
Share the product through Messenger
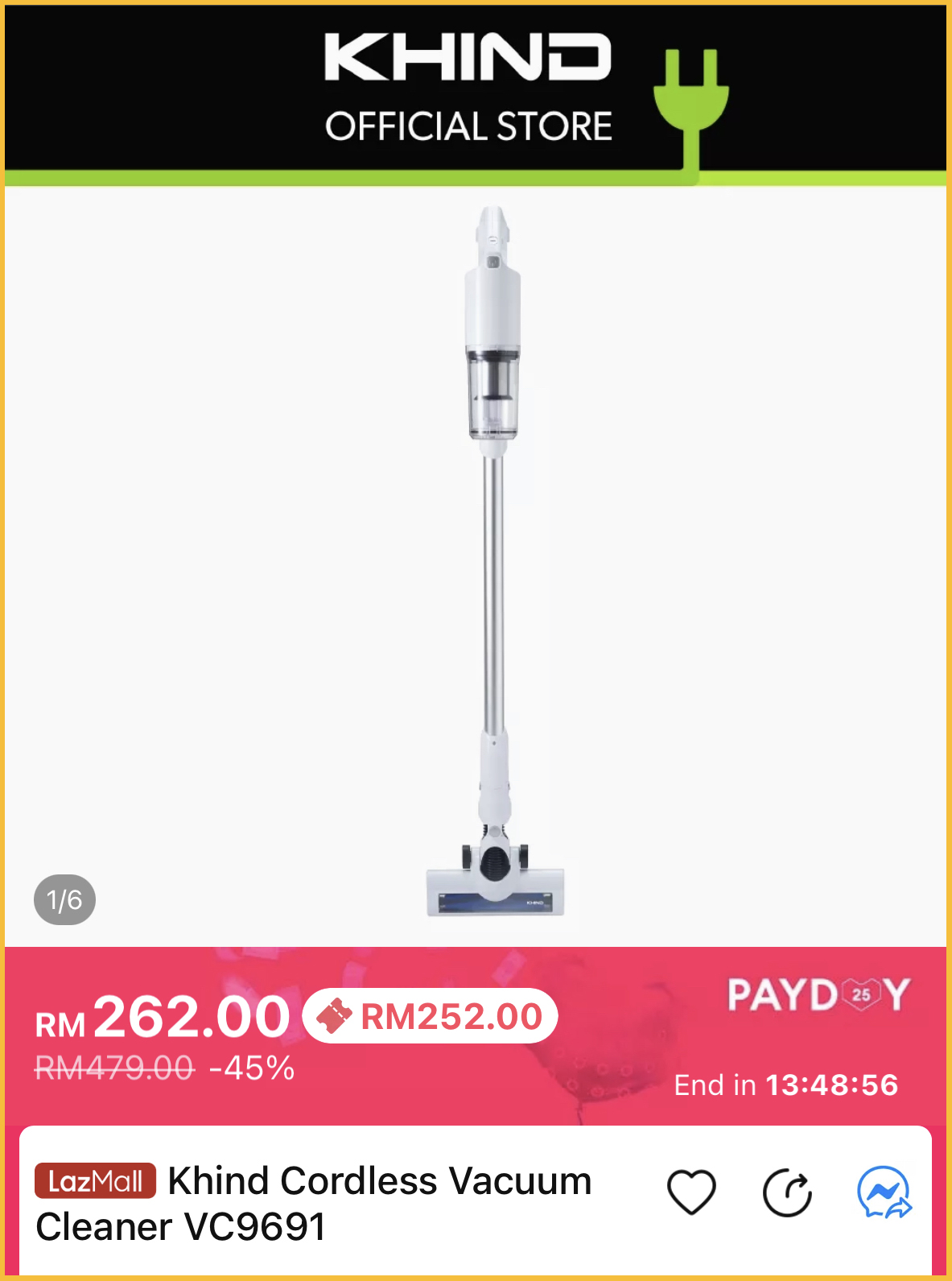point(884,1192)
